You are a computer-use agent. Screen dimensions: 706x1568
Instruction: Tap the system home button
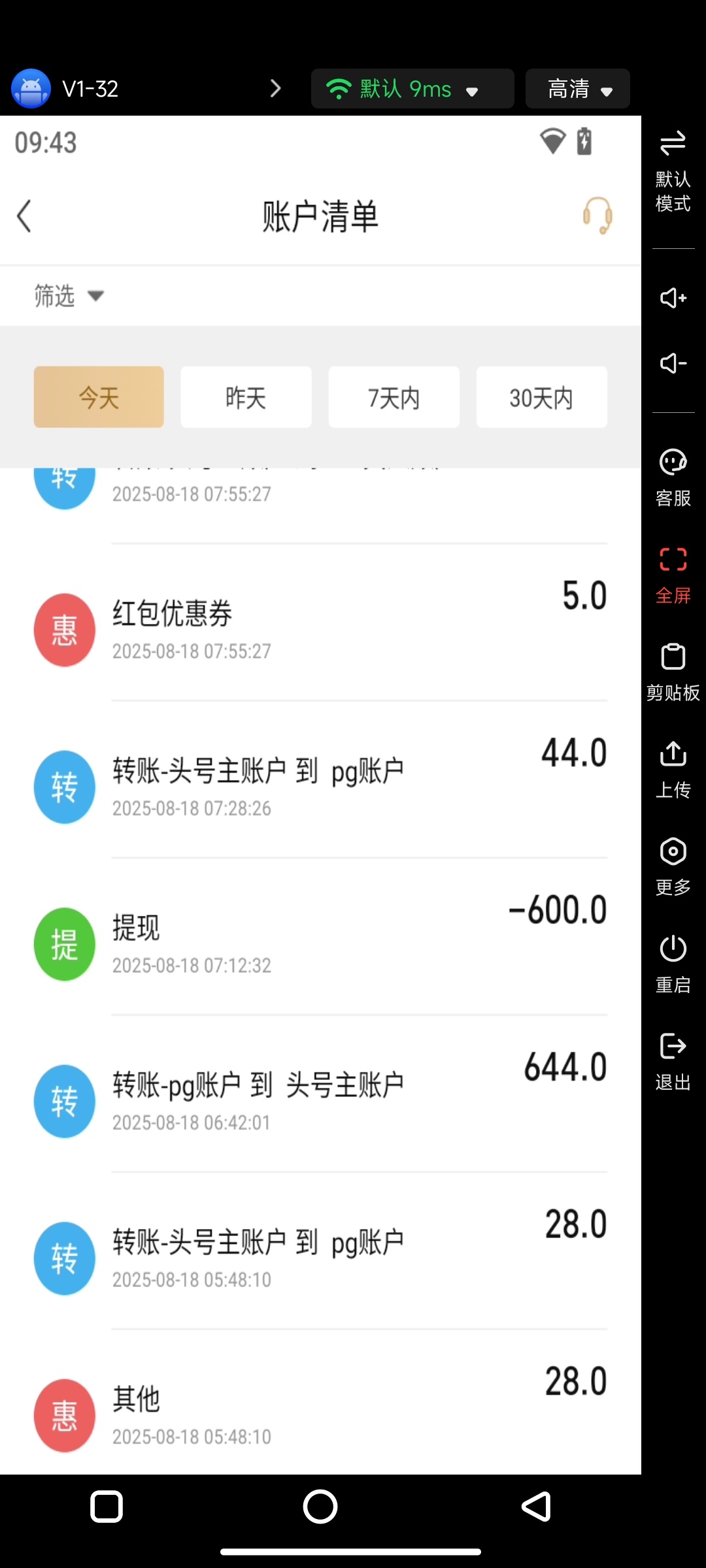pyautogui.click(x=320, y=1507)
